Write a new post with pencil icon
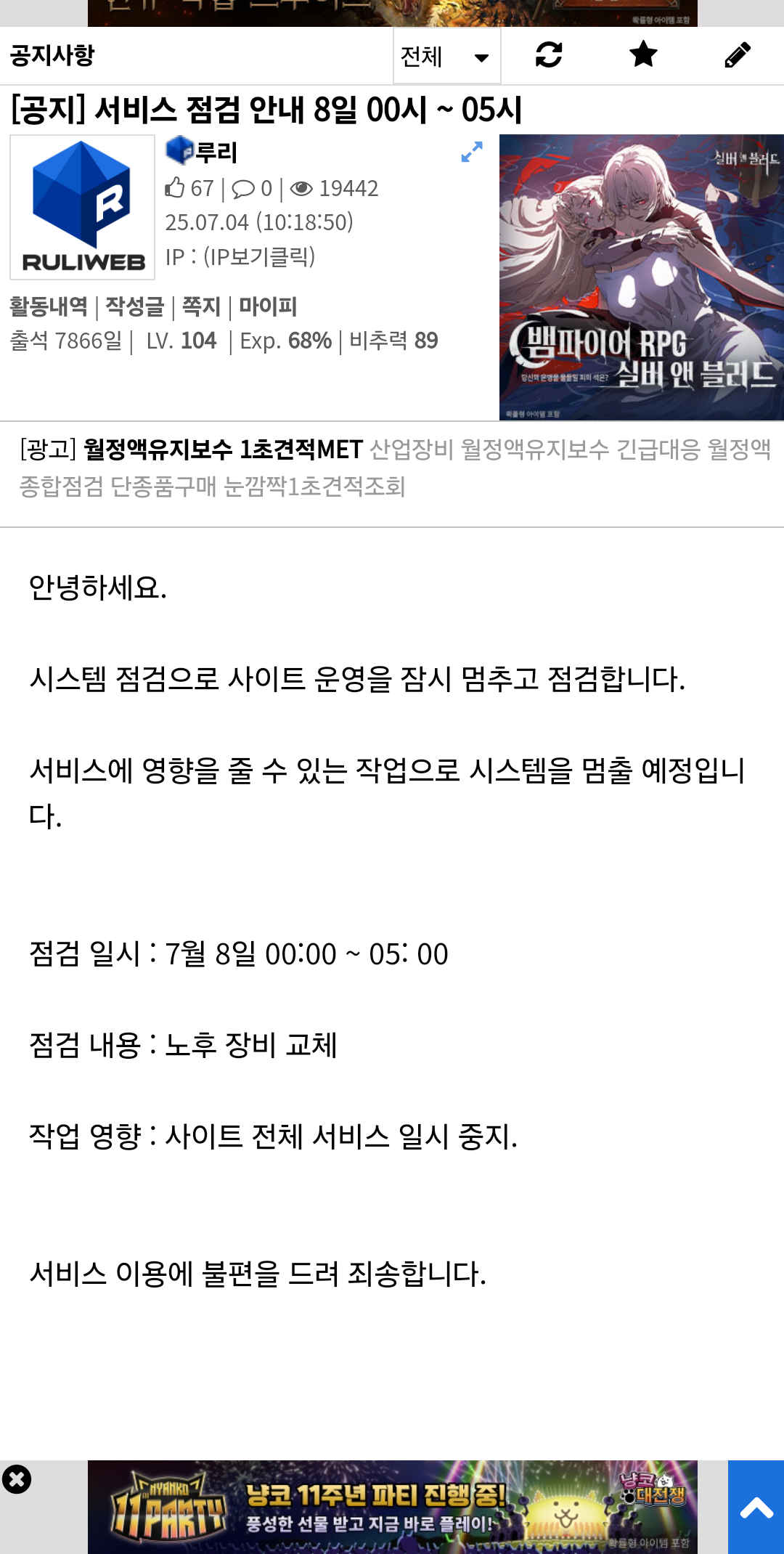Image resolution: width=784 pixels, height=1554 pixels. (738, 55)
